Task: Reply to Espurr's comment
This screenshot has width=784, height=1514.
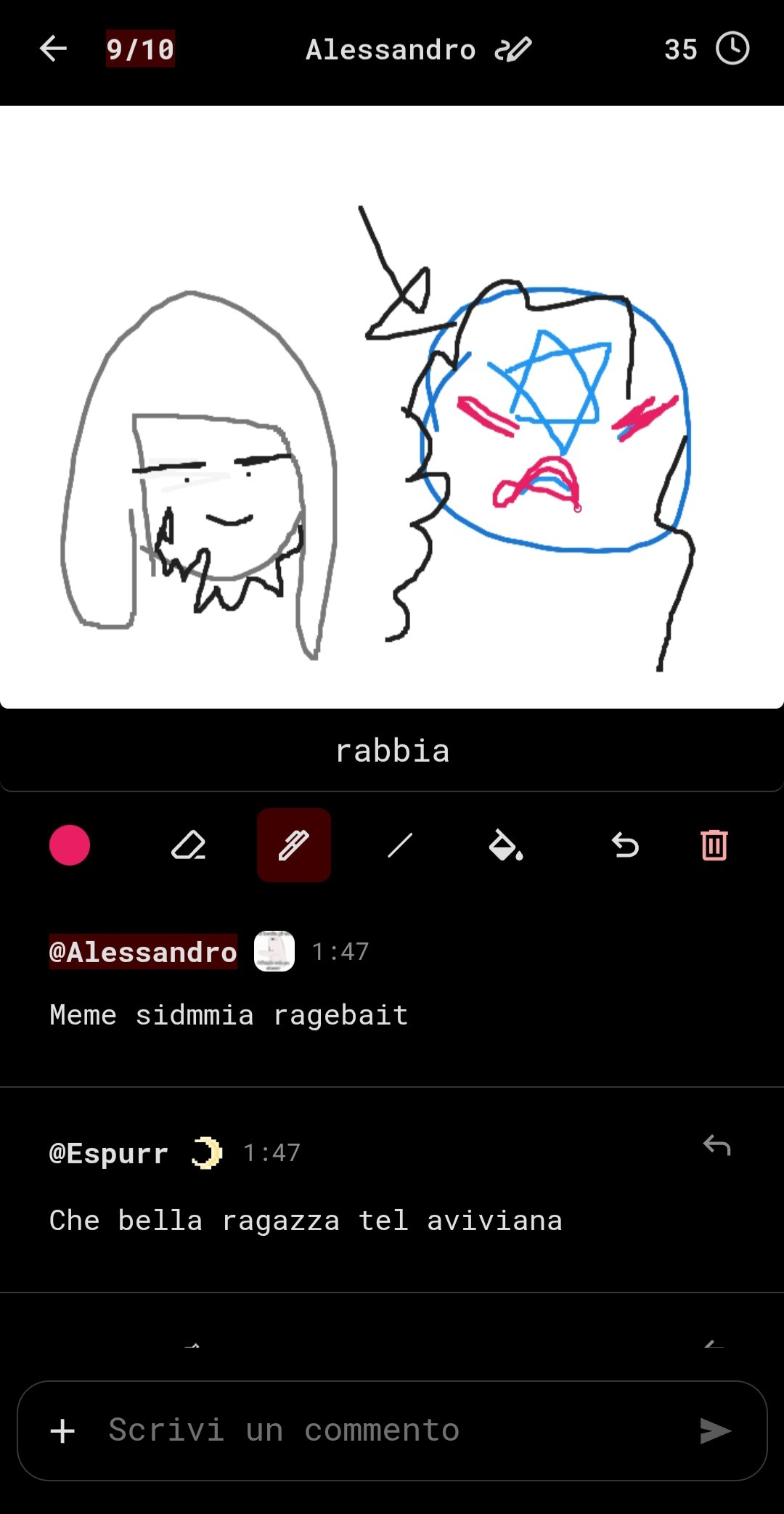Action: (x=716, y=1145)
